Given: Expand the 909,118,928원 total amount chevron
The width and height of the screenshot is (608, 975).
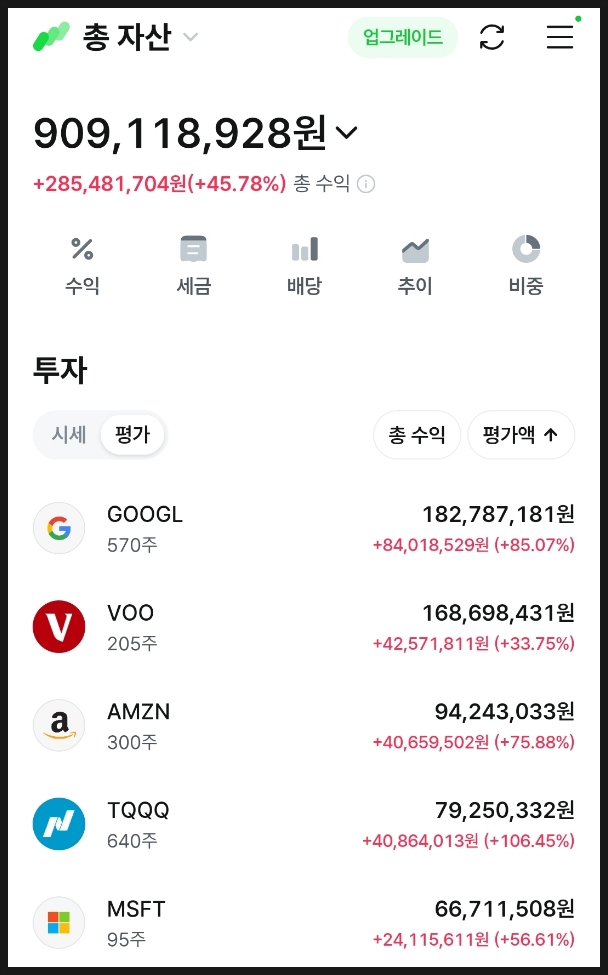Looking at the screenshot, I should pos(346,132).
